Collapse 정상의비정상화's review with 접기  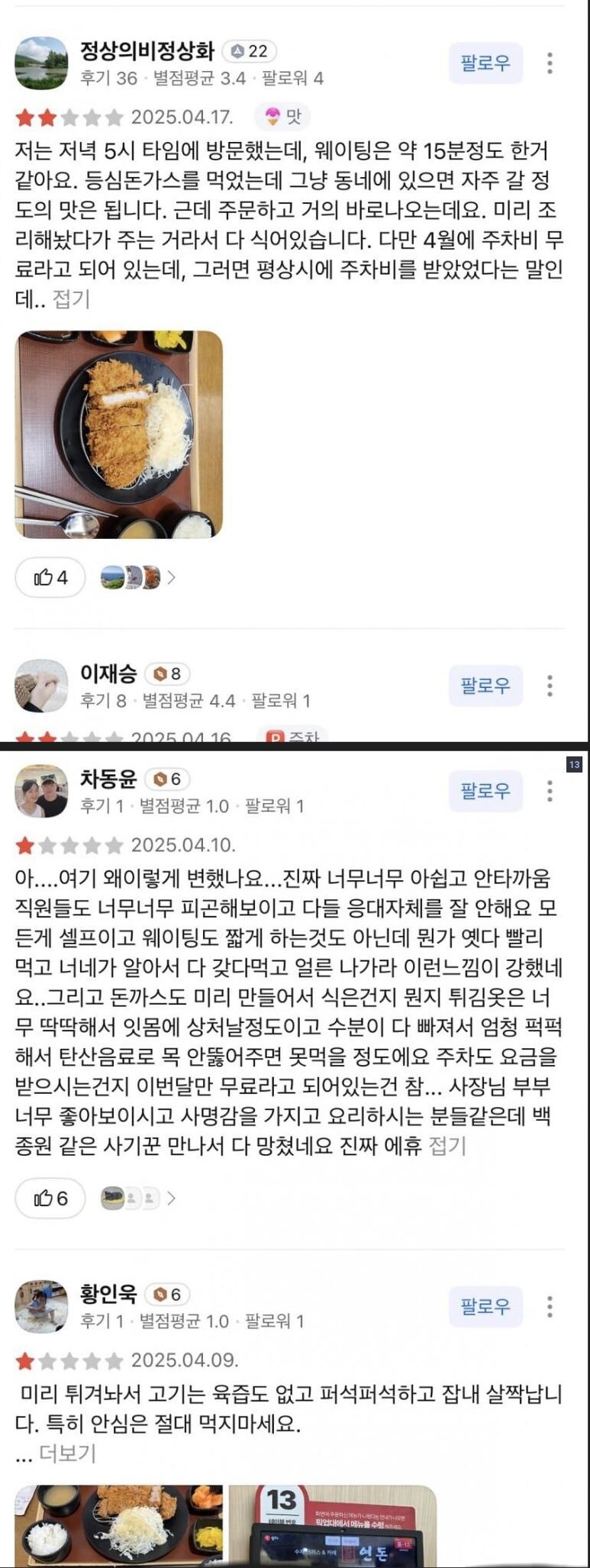pos(71,299)
